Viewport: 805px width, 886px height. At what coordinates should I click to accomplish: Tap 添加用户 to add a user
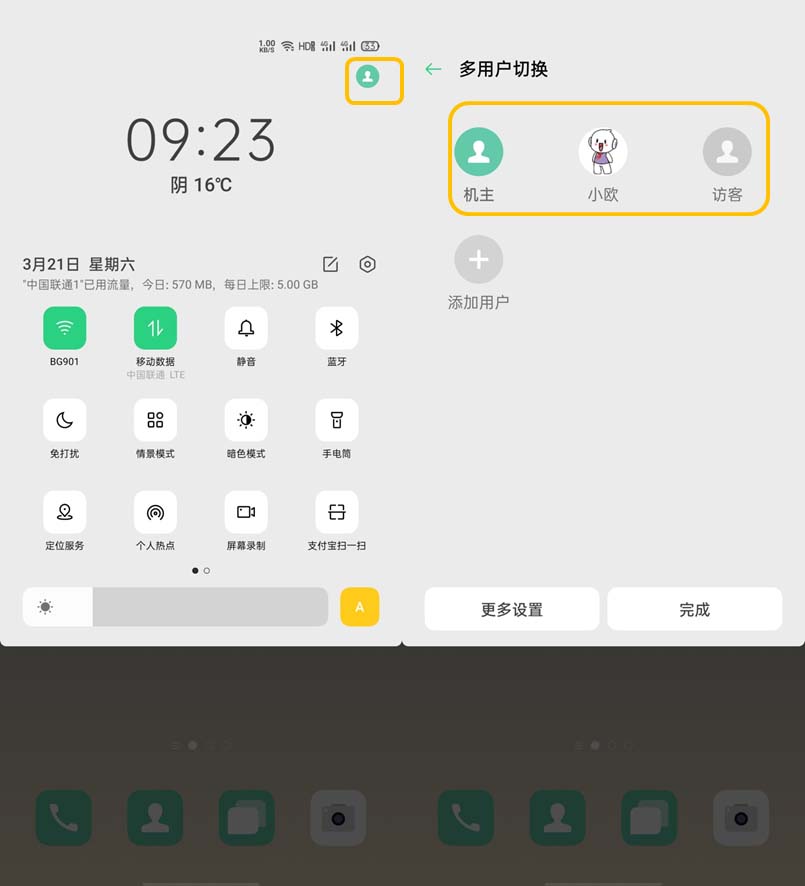click(x=478, y=260)
